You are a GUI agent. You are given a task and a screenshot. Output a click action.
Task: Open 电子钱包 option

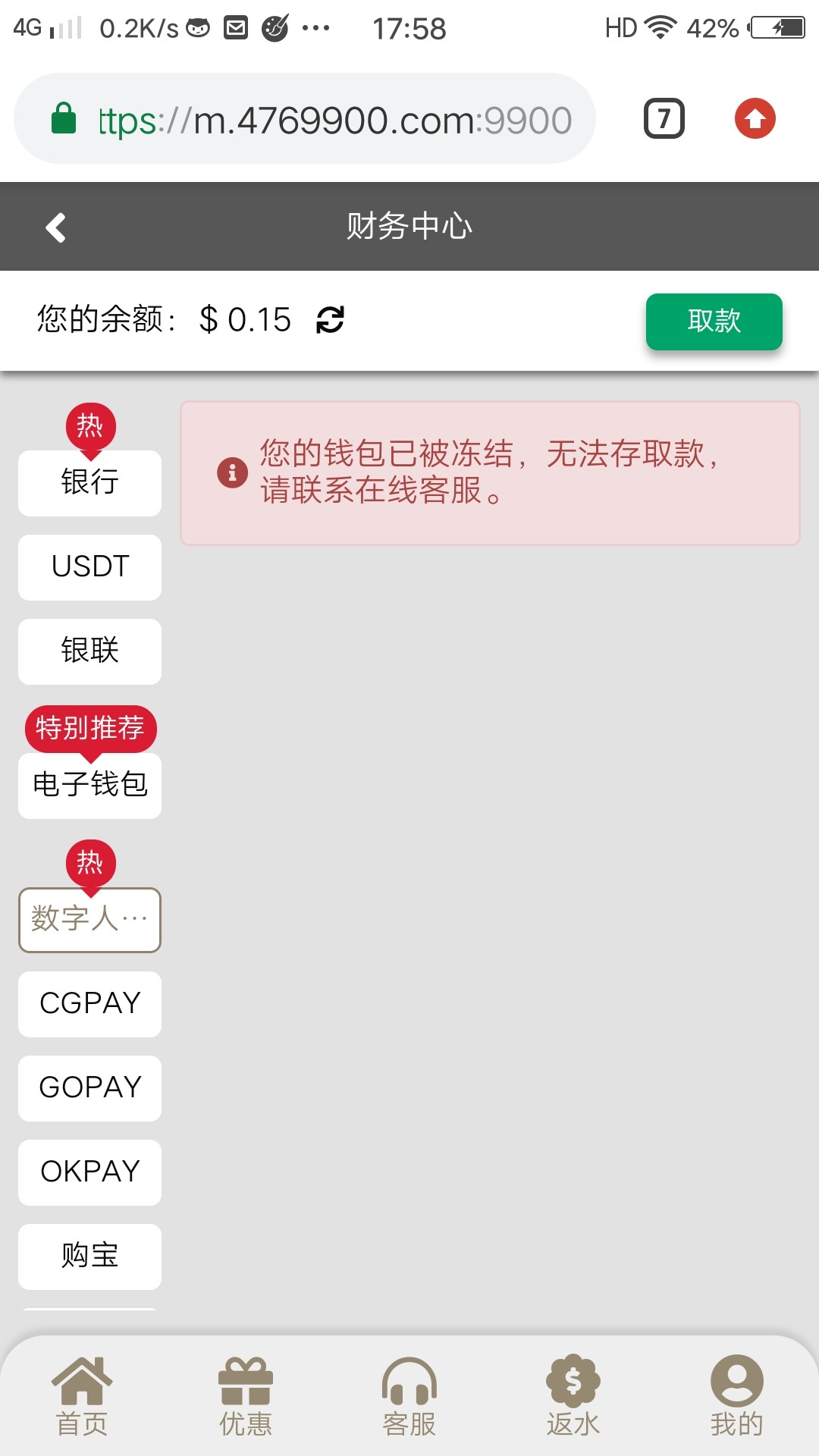point(89,785)
